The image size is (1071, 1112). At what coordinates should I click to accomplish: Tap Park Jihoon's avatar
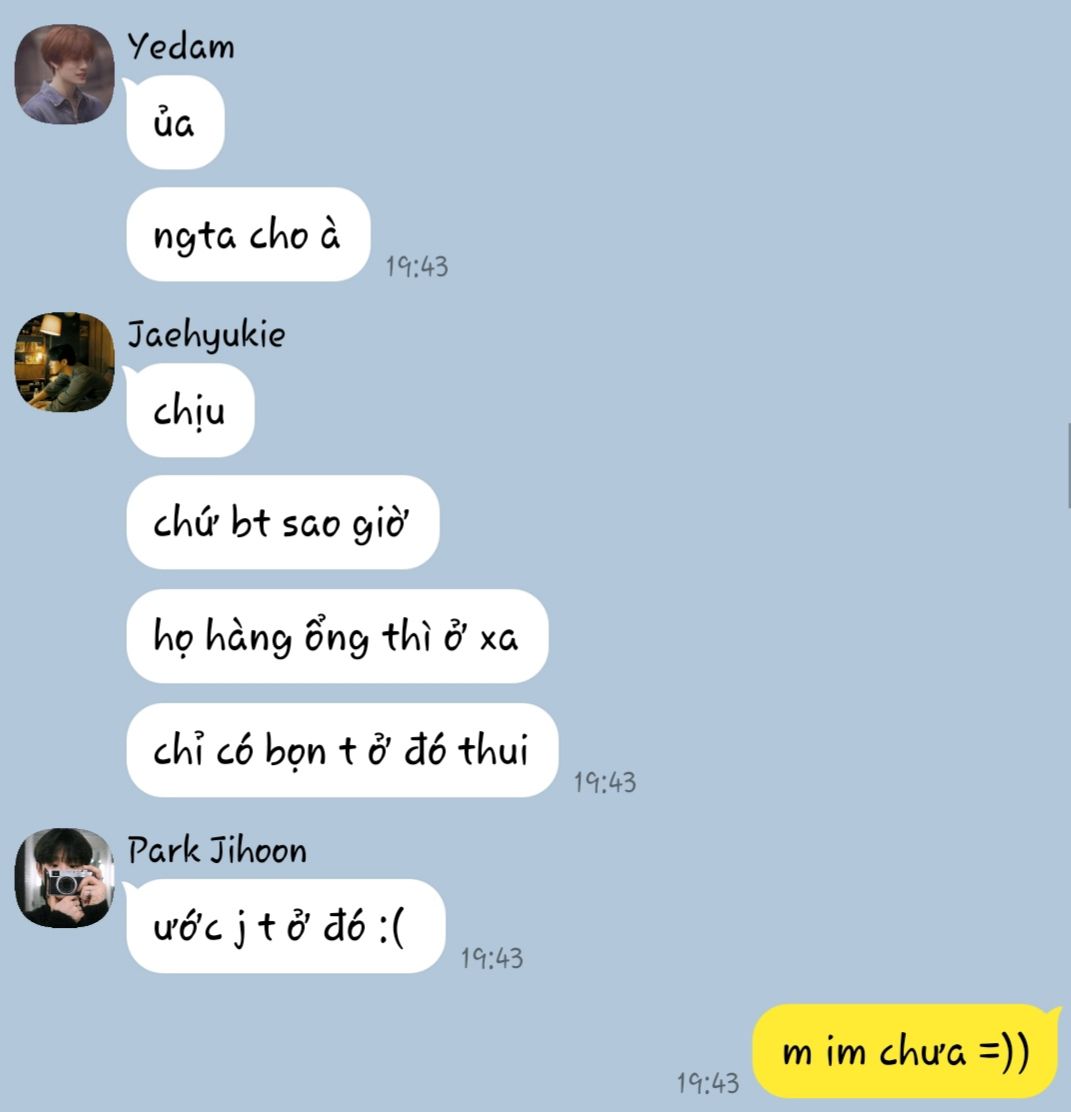coord(65,878)
